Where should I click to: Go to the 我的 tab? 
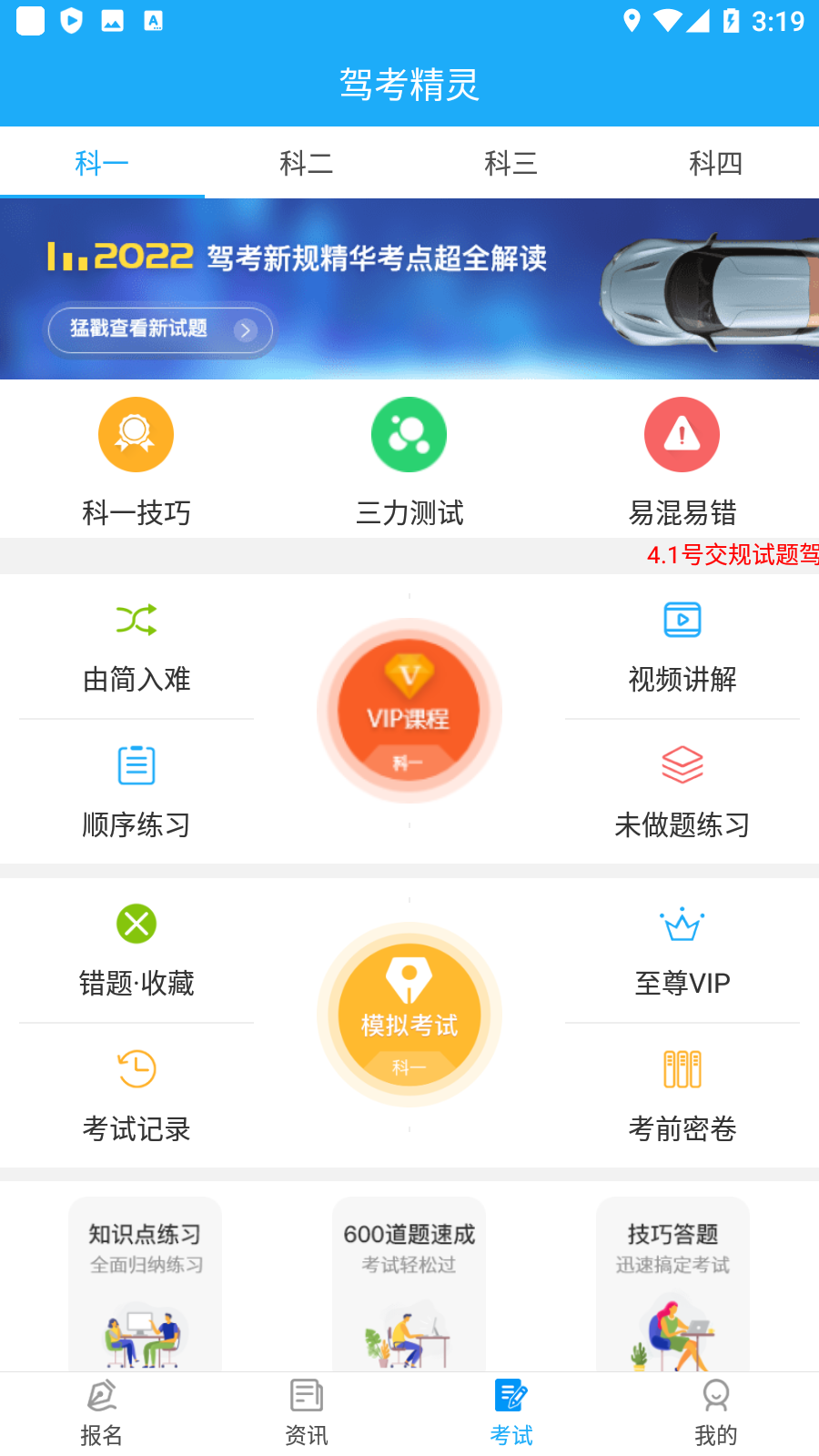716,1413
